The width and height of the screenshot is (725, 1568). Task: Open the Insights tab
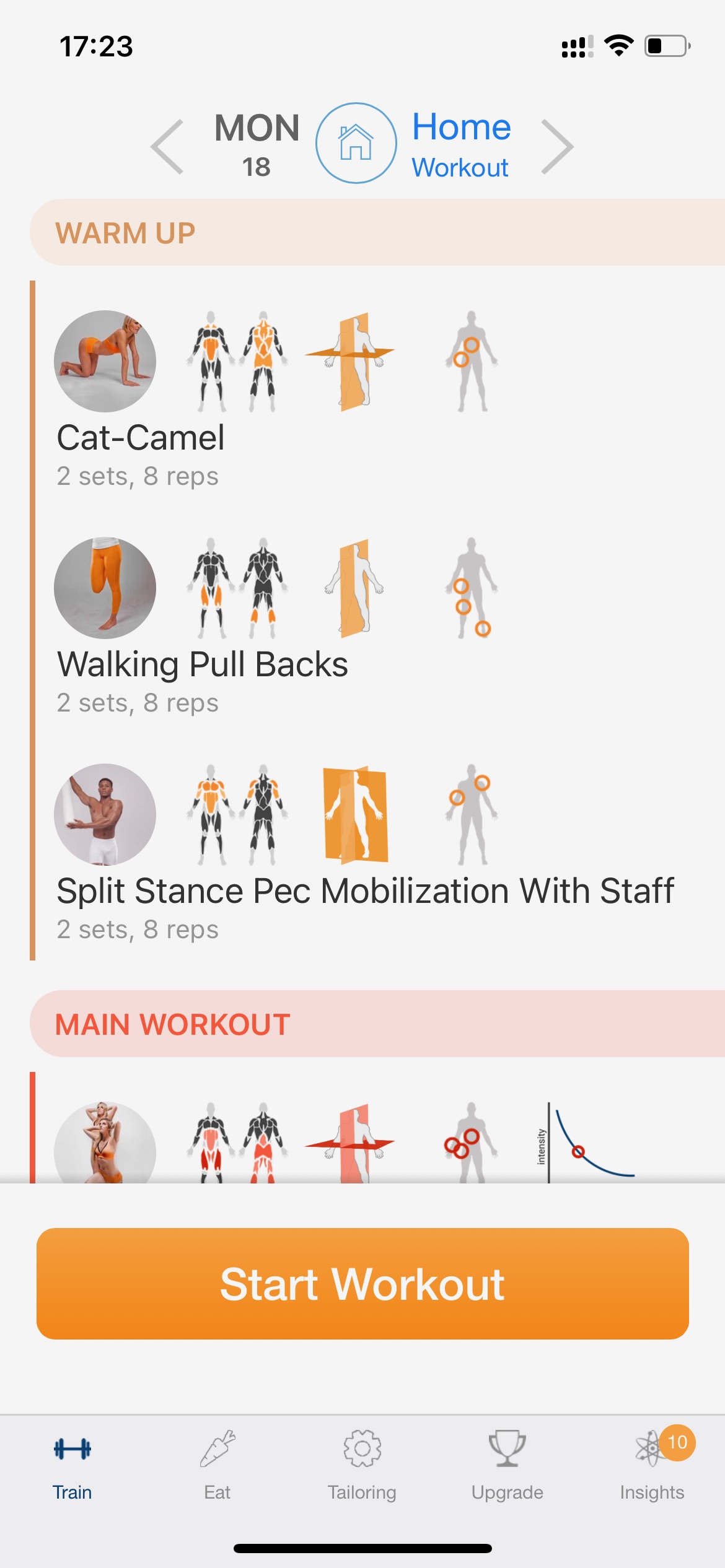tap(652, 1465)
